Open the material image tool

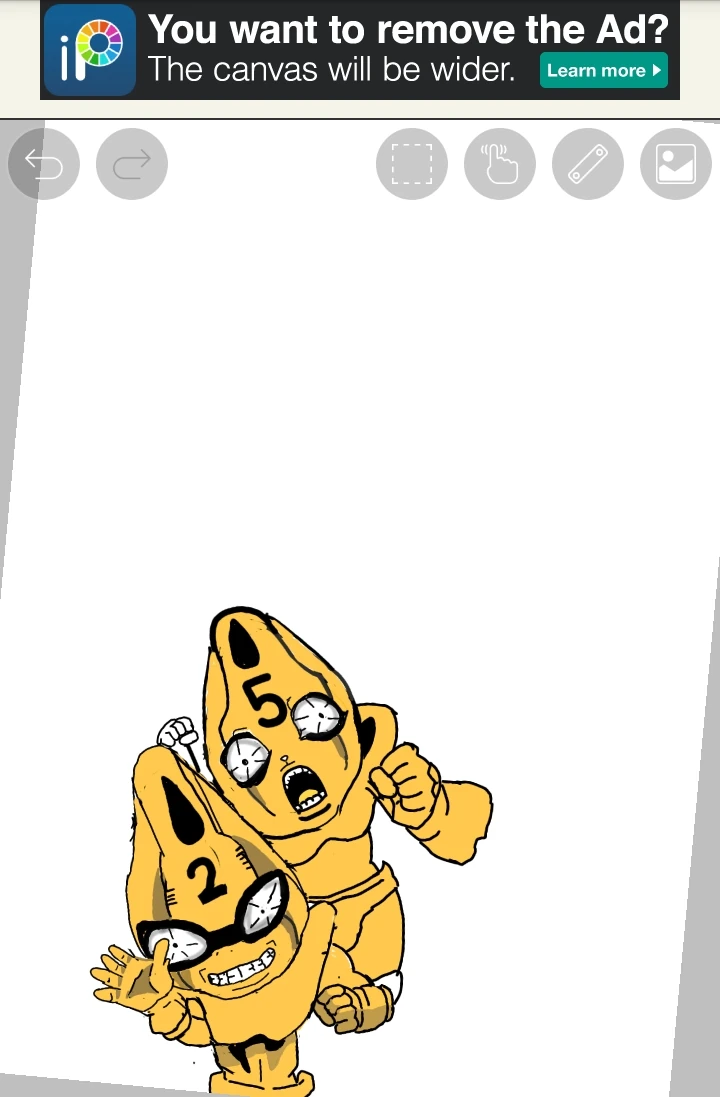coord(676,164)
